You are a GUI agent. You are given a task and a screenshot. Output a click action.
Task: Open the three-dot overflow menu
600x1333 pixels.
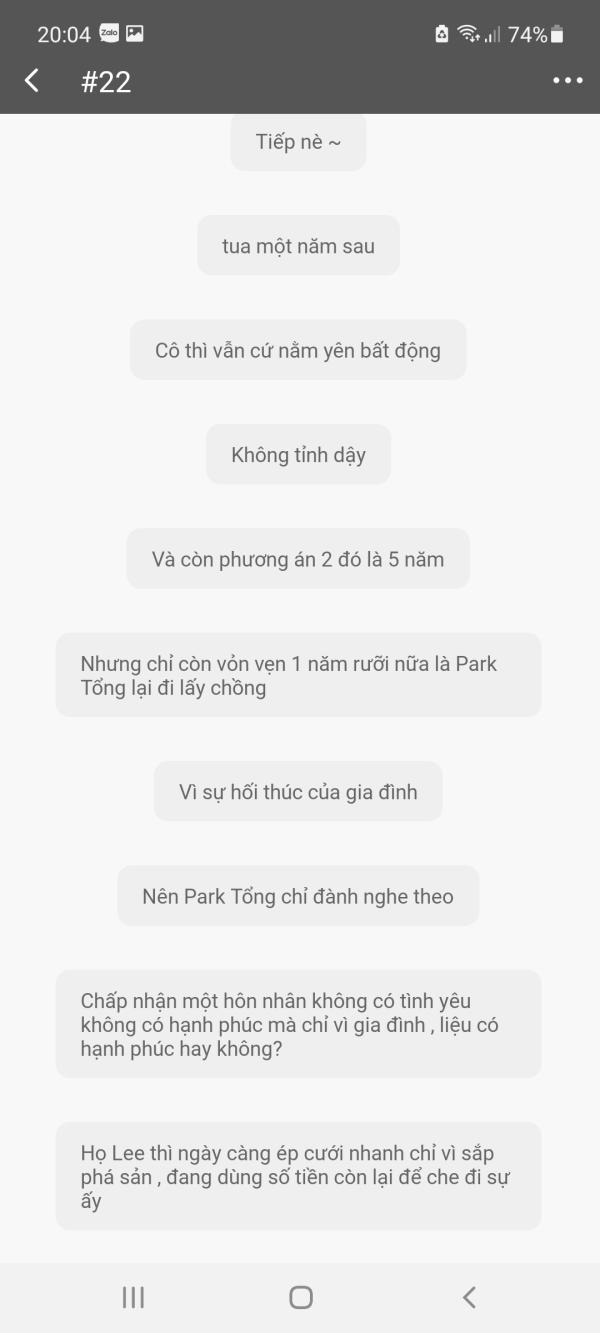(567, 81)
